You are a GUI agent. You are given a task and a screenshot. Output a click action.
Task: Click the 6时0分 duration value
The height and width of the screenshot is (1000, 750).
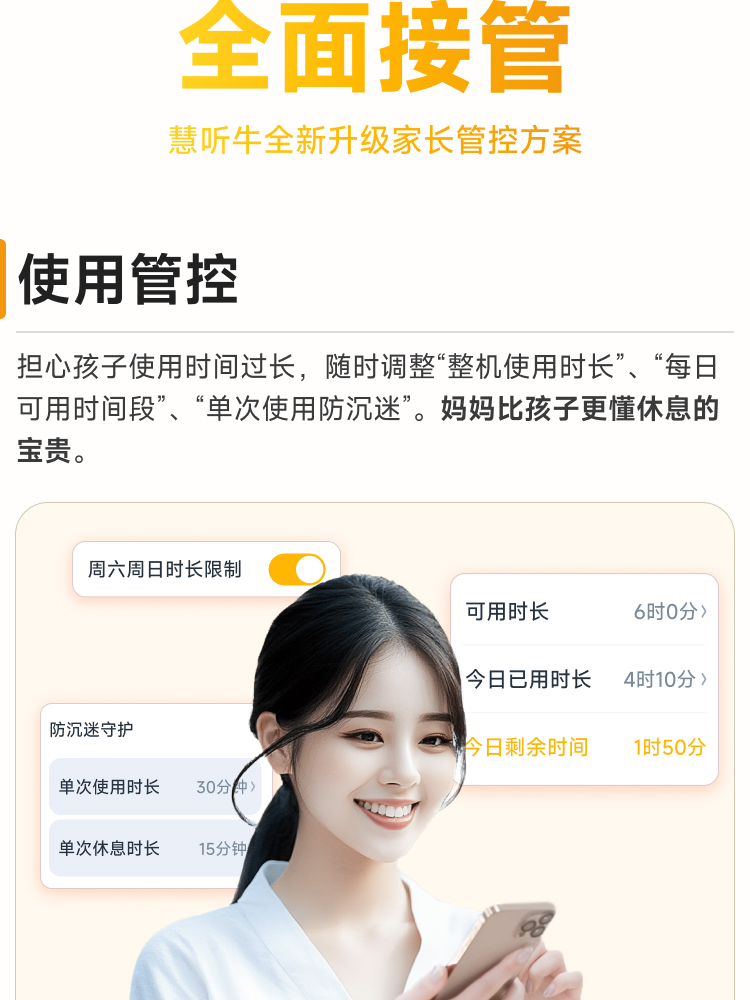pyautogui.click(x=665, y=611)
